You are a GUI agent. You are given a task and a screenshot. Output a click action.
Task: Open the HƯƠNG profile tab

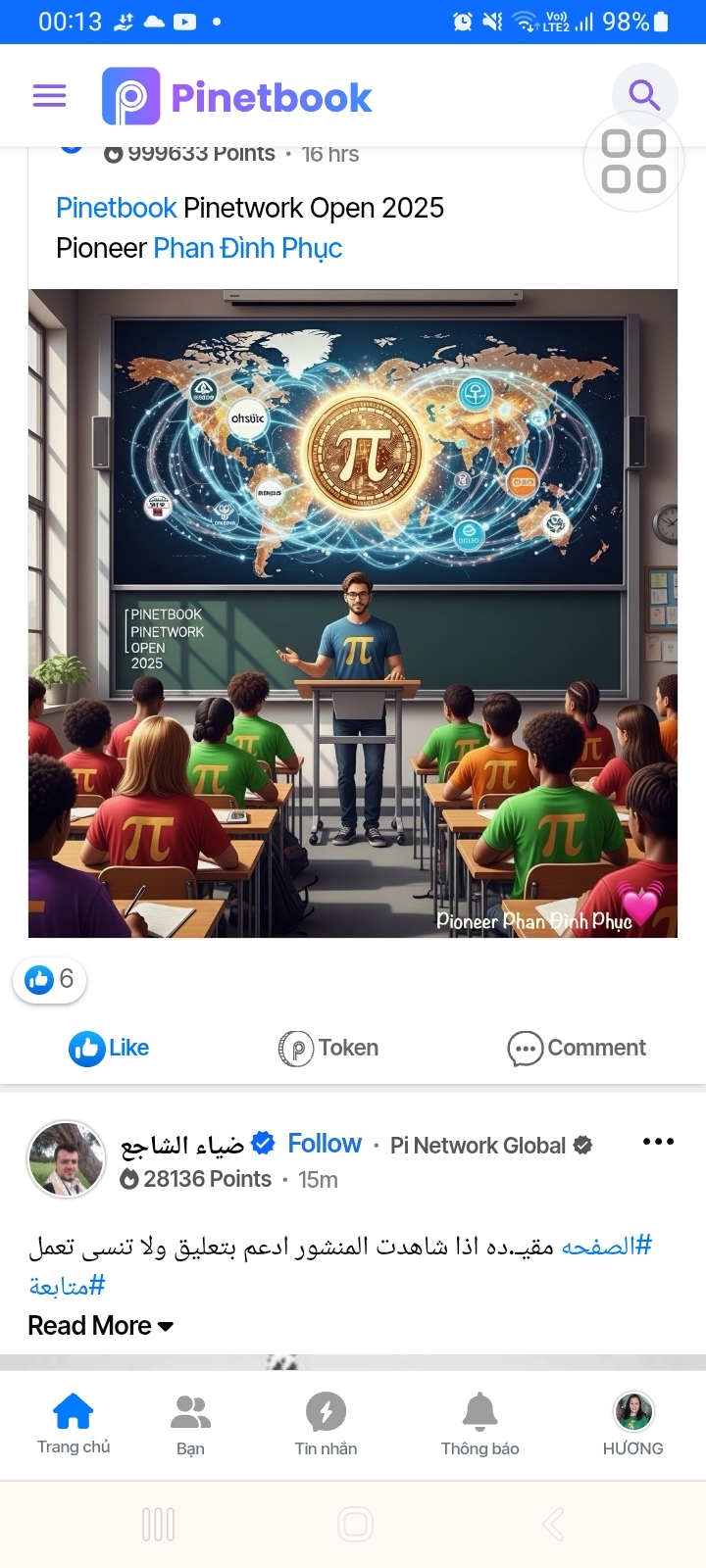coord(632,1425)
